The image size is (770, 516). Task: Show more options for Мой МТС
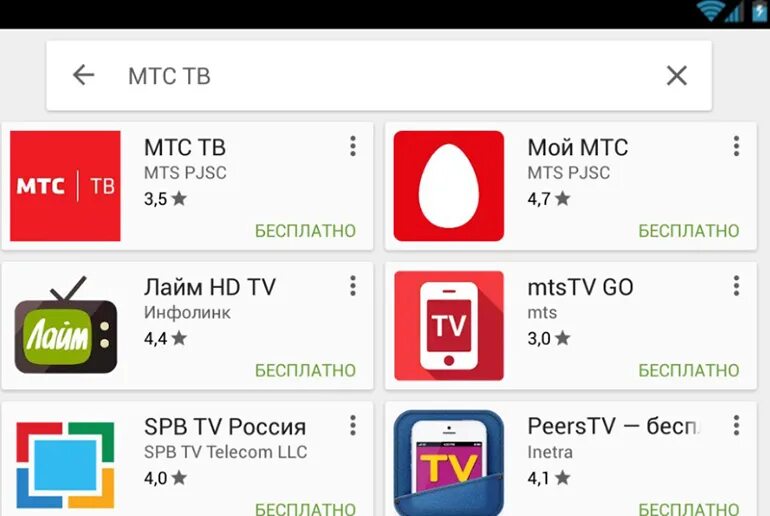point(737,147)
